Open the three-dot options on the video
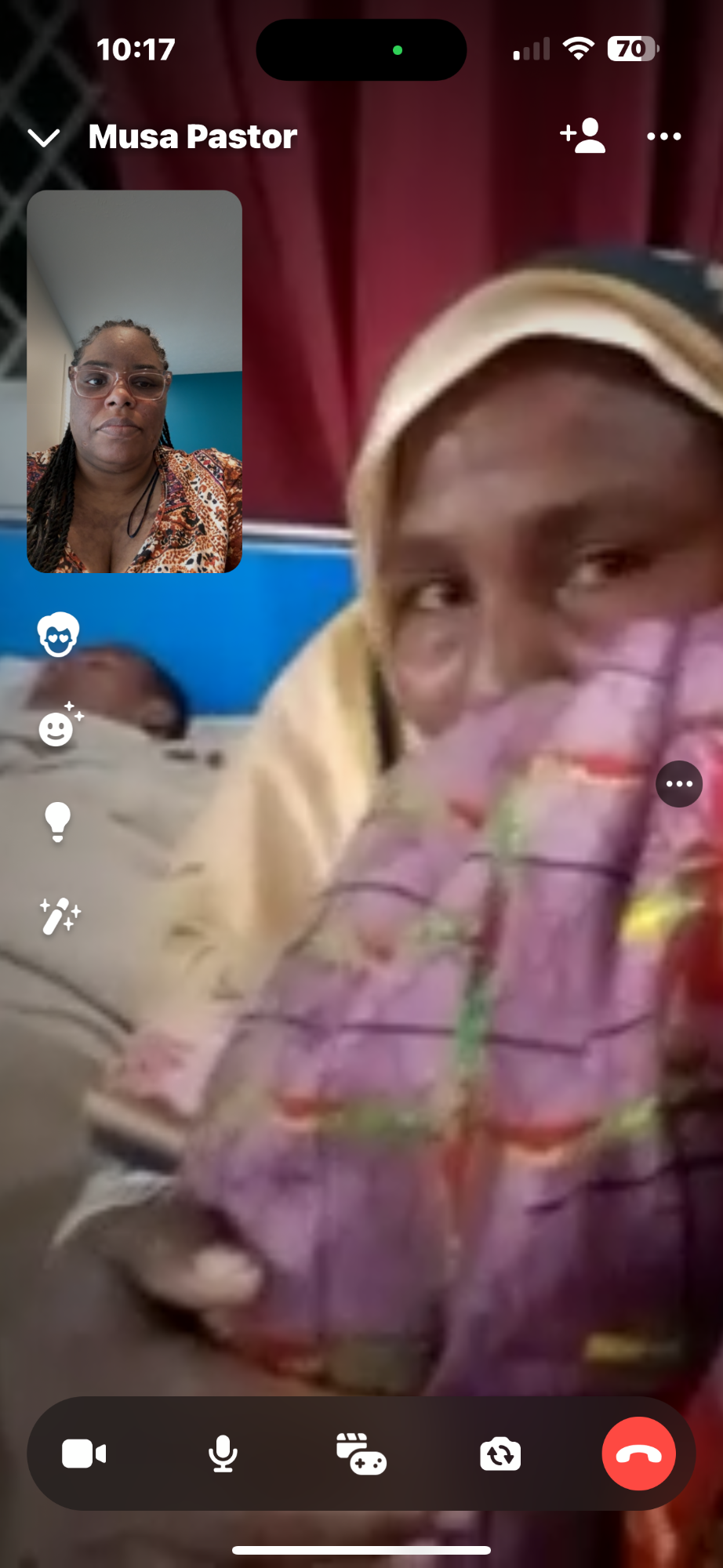The width and height of the screenshot is (723, 1568). pyautogui.click(x=679, y=783)
